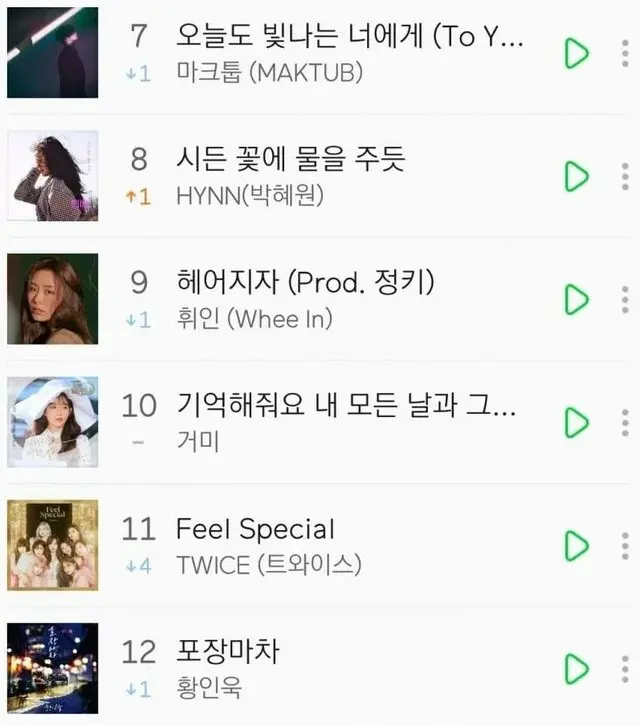Open the Feel Special song row
The image size is (640, 725).
click(x=255, y=529)
